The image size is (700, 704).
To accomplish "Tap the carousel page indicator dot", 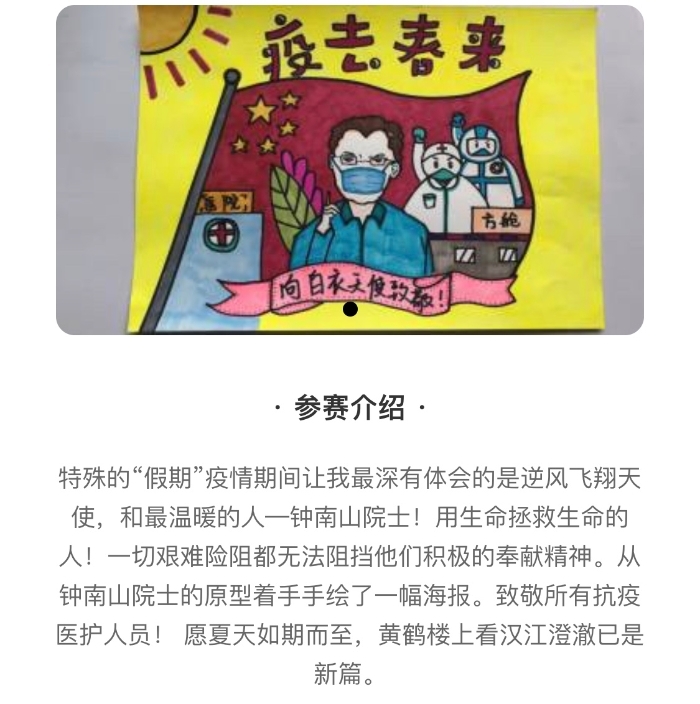I will tap(350, 310).
